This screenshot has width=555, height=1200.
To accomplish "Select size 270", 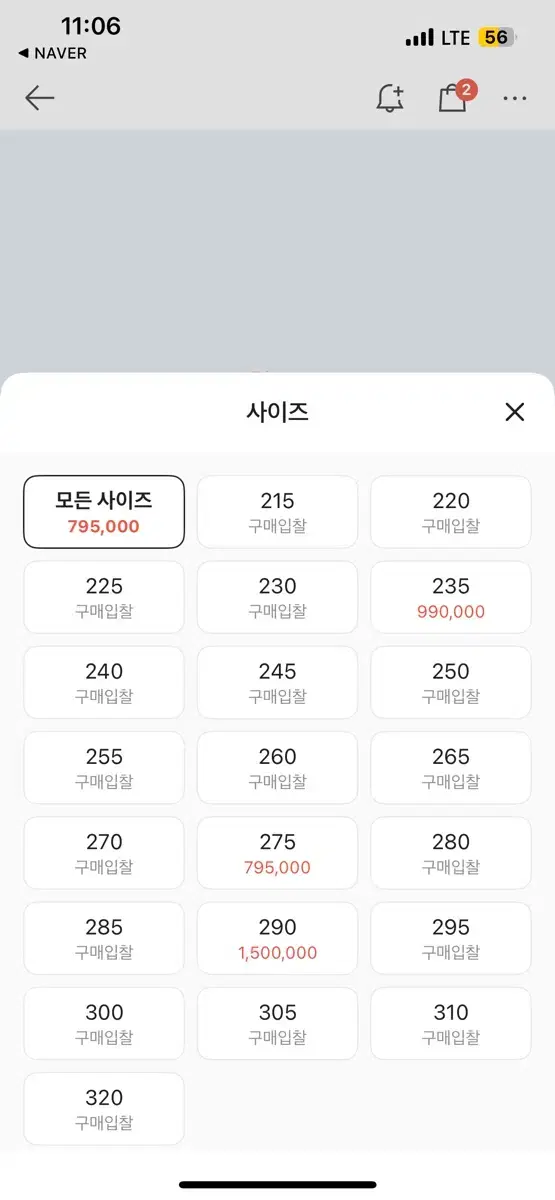I will click(x=104, y=853).
